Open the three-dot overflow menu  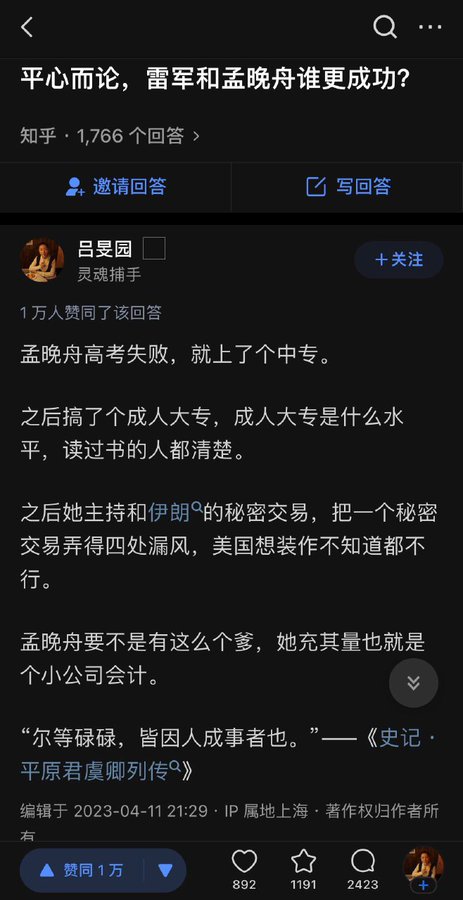click(x=430, y=27)
